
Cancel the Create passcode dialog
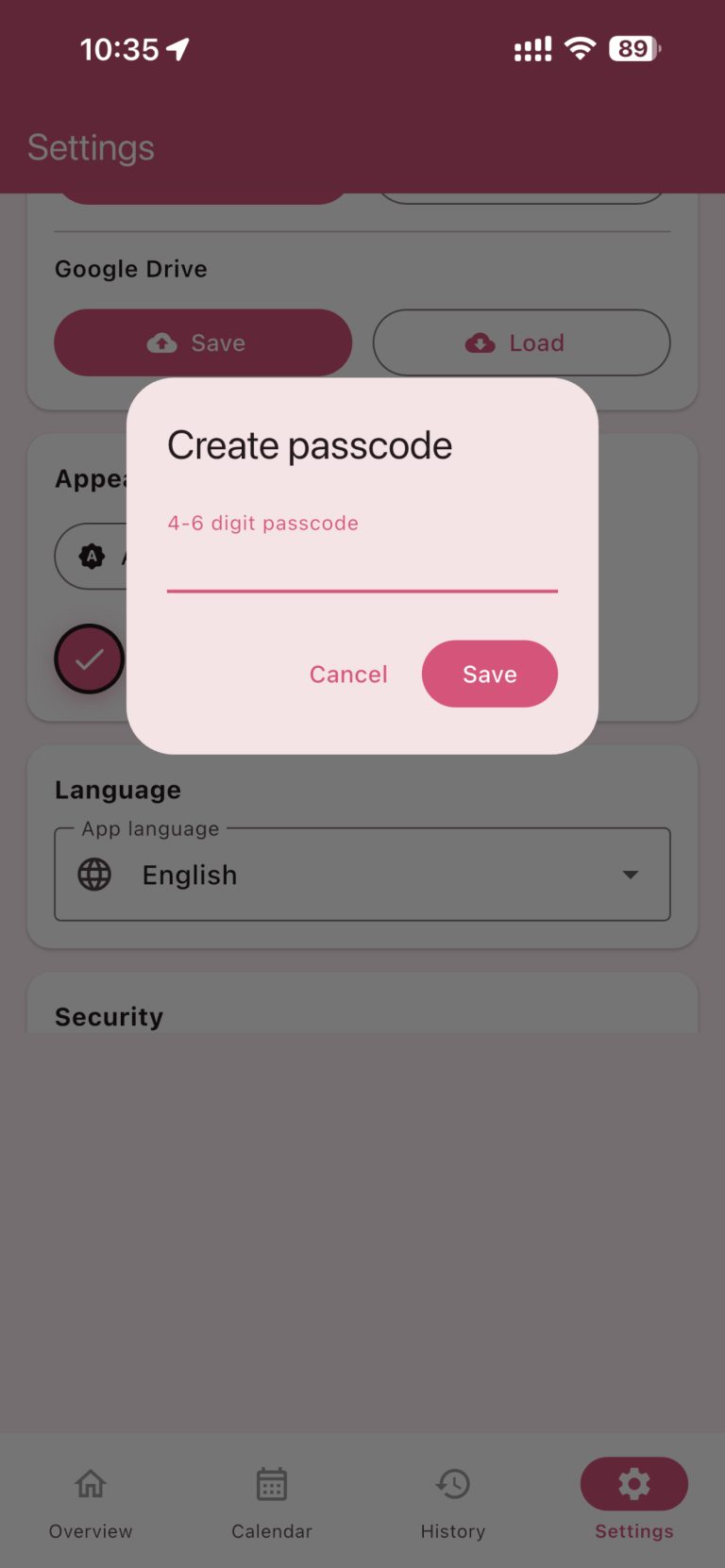pos(348,675)
